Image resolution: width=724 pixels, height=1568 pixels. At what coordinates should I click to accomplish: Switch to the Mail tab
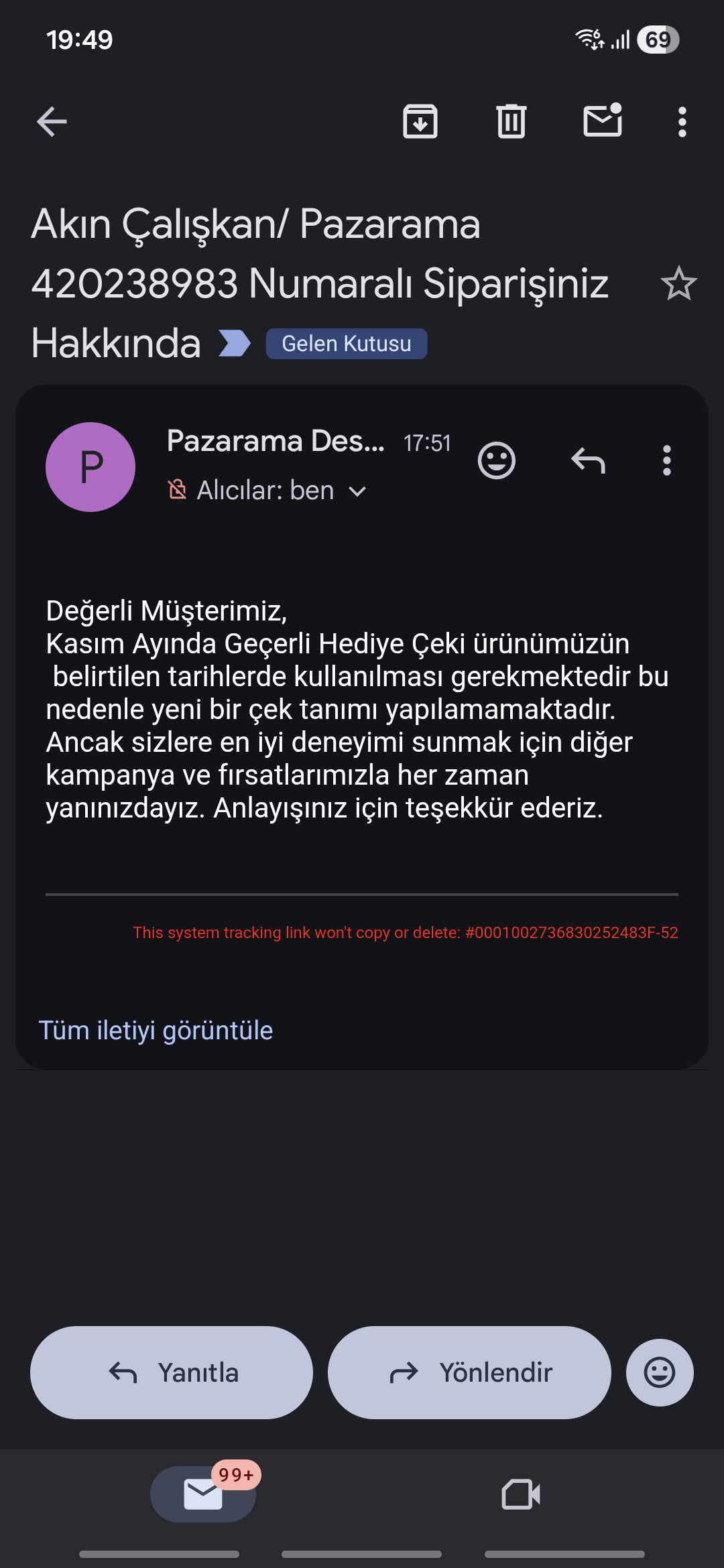click(x=203, y=1494)
